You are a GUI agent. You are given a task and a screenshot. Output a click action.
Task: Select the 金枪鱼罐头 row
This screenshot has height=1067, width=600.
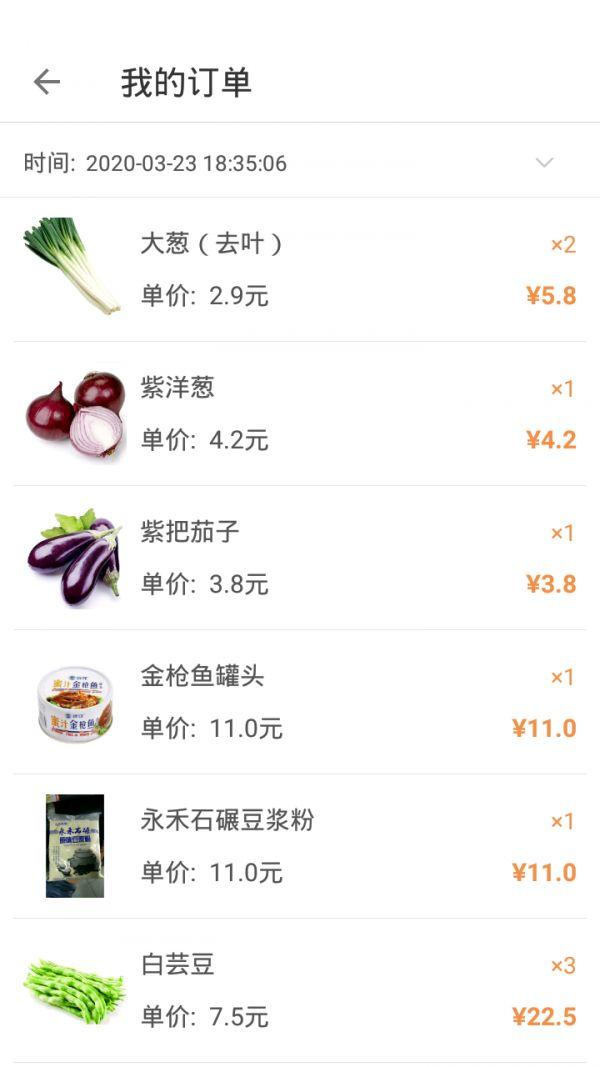300,701
